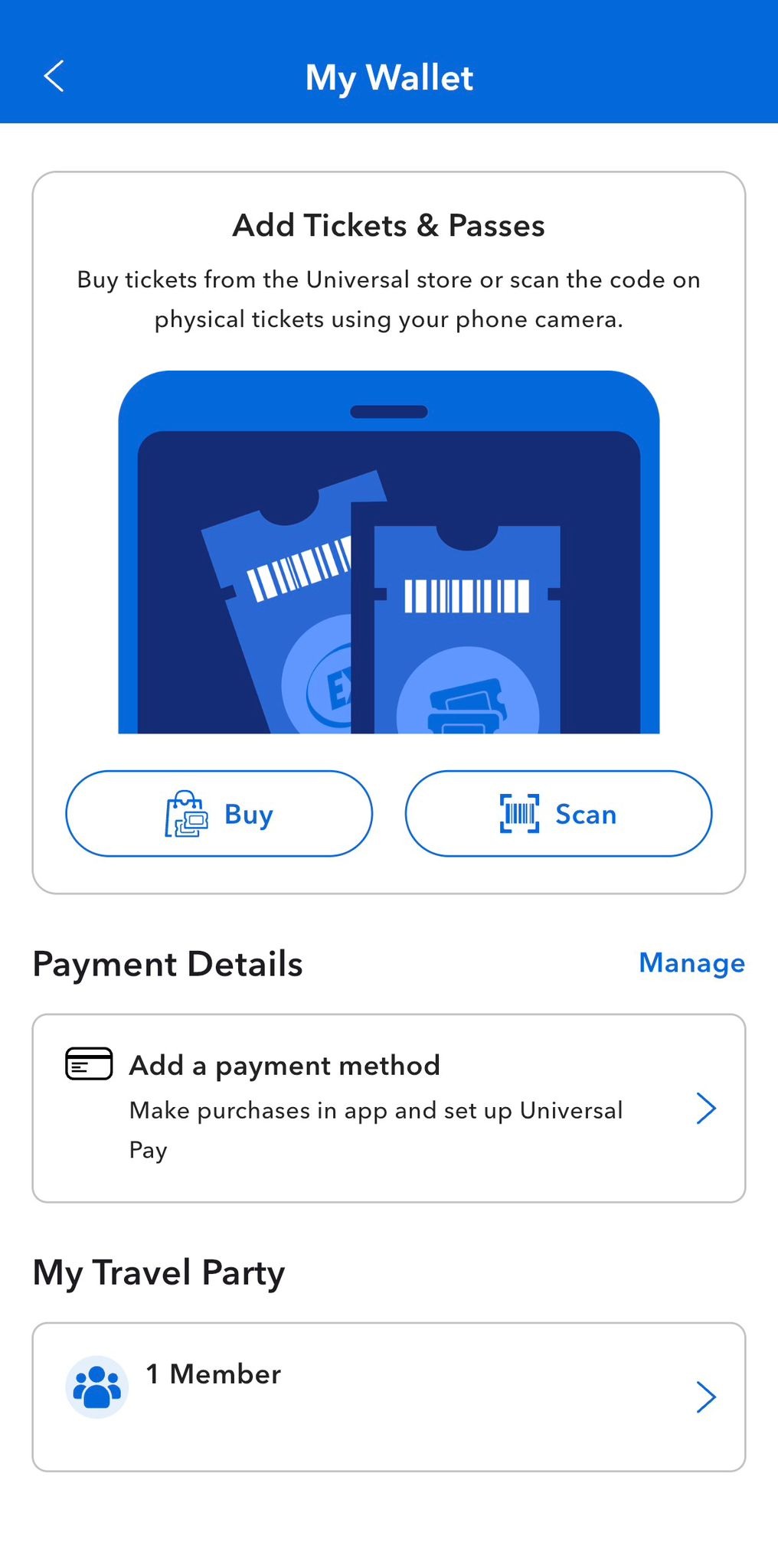The width and height of the screenshot is (778, 1568).
Task: Scan a physical ticket code
Action: 558,813
